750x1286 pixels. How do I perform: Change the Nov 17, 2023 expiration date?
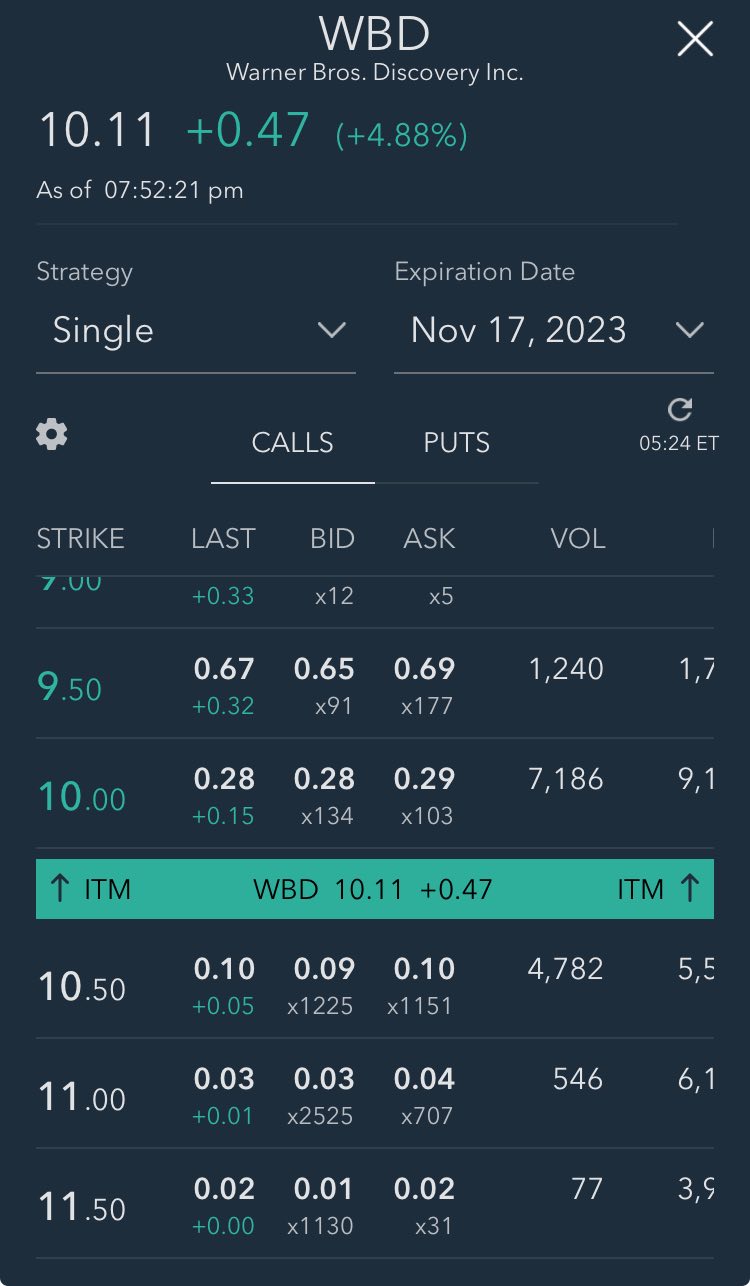point(554,330)
